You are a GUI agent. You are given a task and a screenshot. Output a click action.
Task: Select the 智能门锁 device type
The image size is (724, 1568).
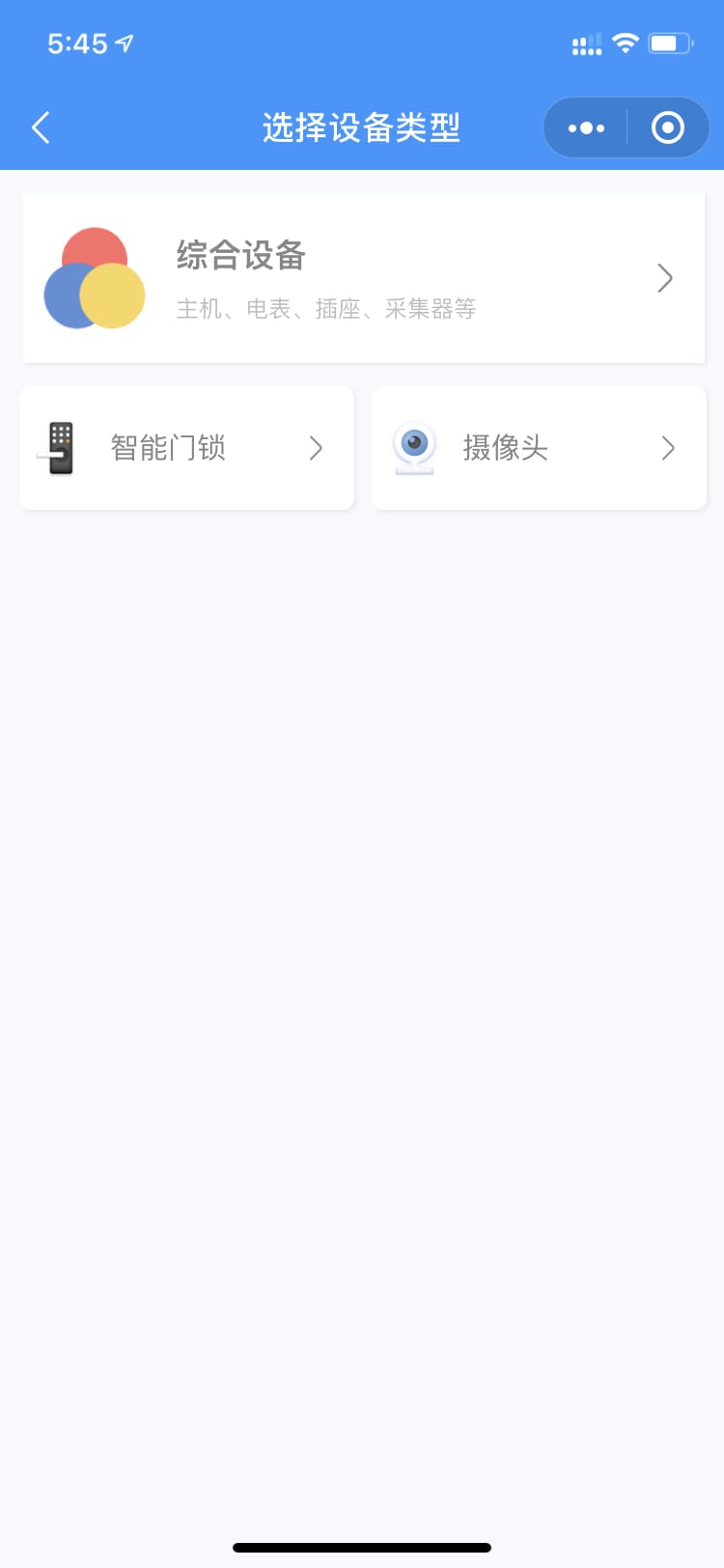[186, 448]
